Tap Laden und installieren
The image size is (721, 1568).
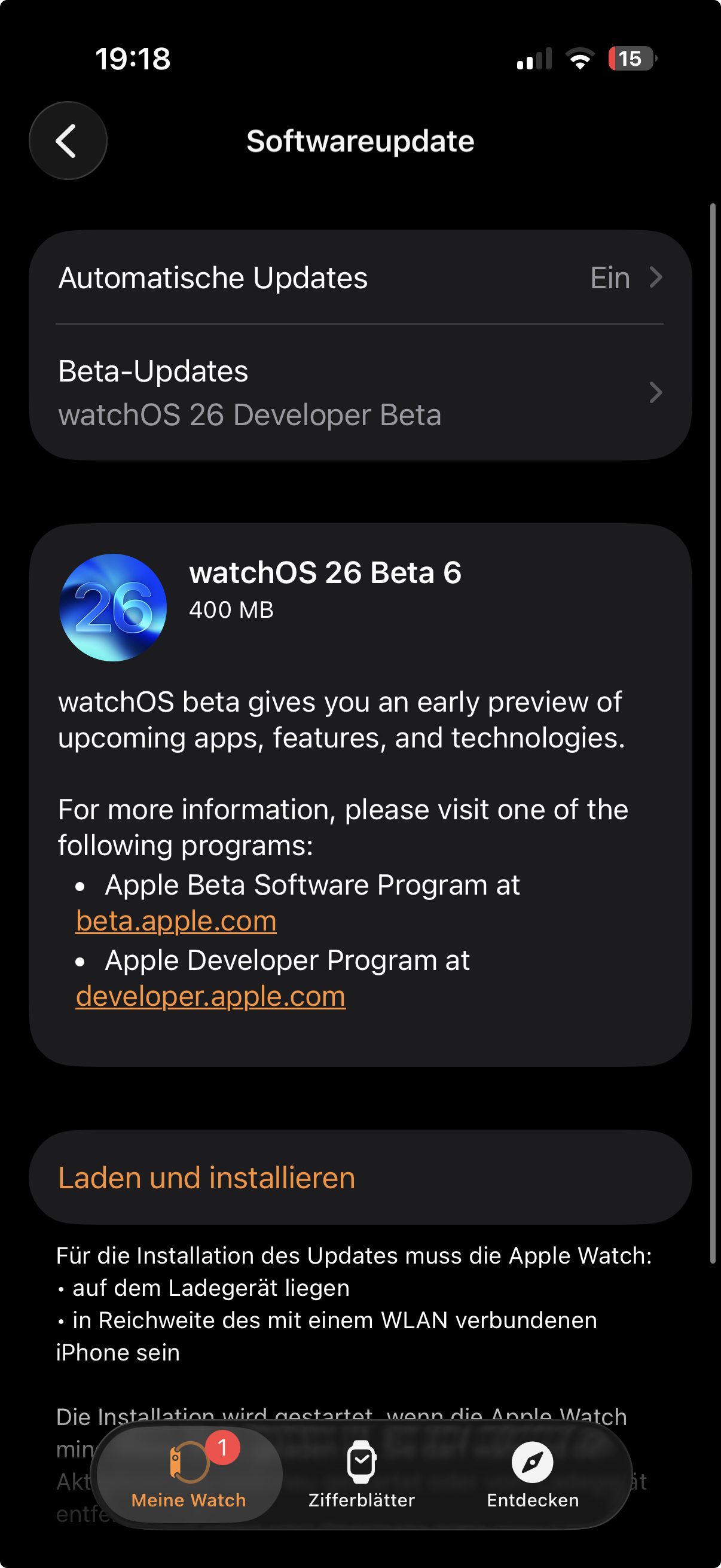360,1177
